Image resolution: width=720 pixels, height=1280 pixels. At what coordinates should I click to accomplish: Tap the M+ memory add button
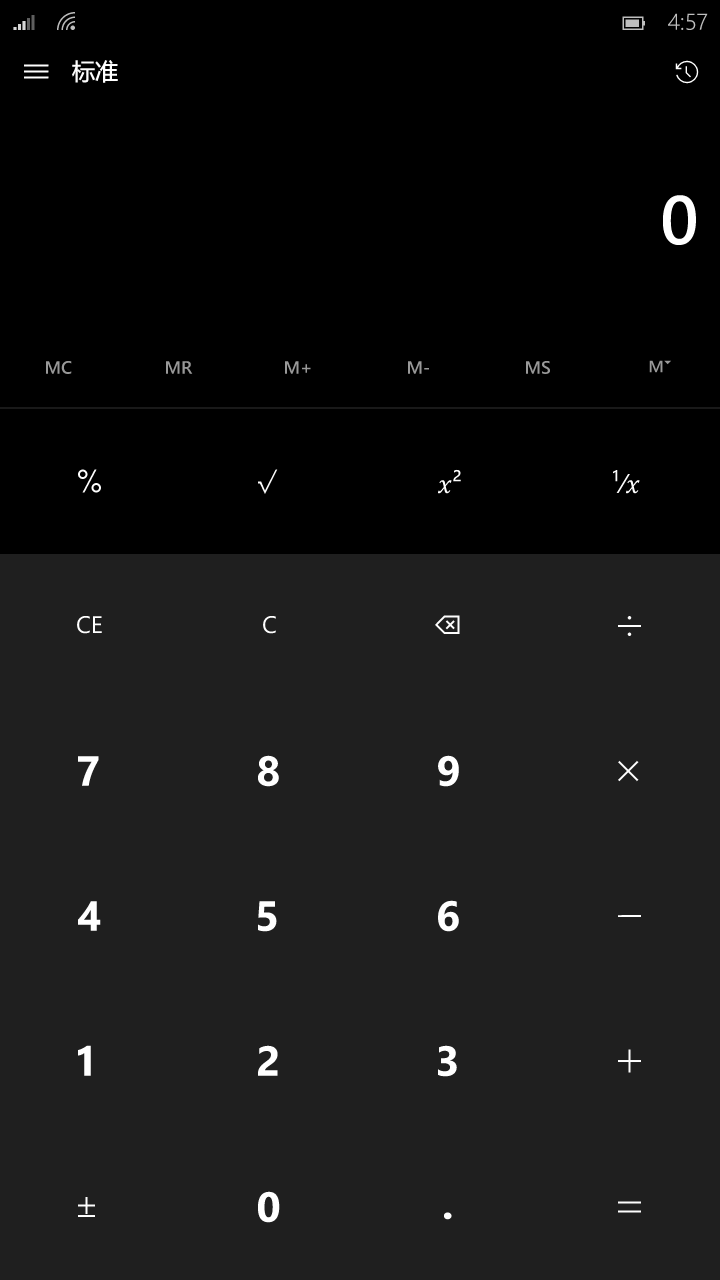tap(298, 367)
